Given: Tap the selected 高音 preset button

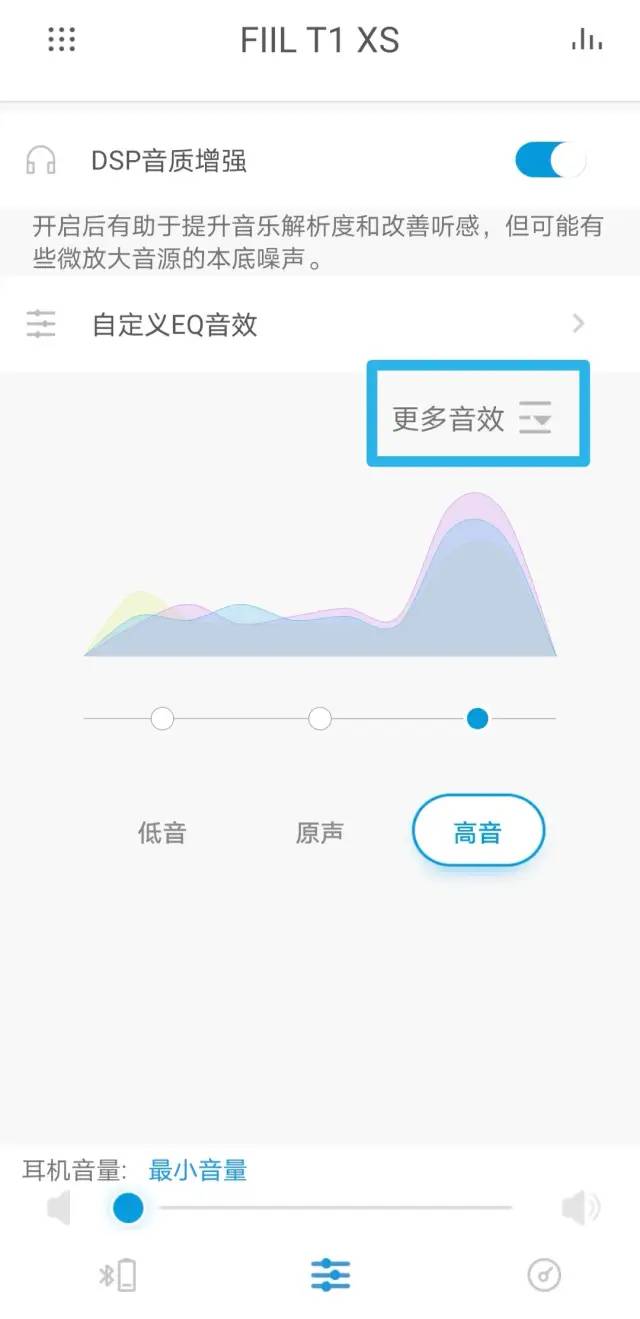Looking at the screenshot, I should pyautogui.click(x=478, y=831).
